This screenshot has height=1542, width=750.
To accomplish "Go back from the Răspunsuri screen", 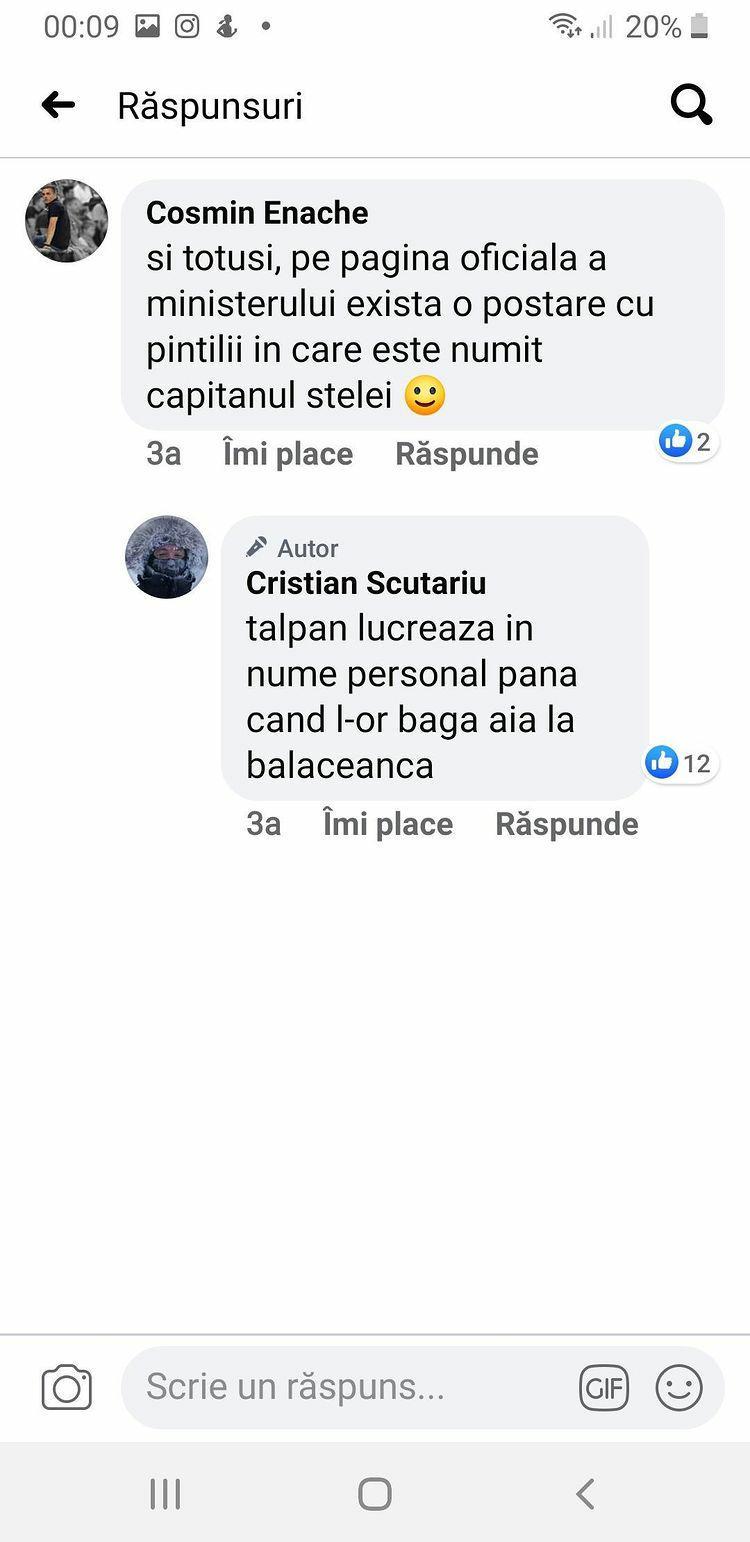I will 58,105.
